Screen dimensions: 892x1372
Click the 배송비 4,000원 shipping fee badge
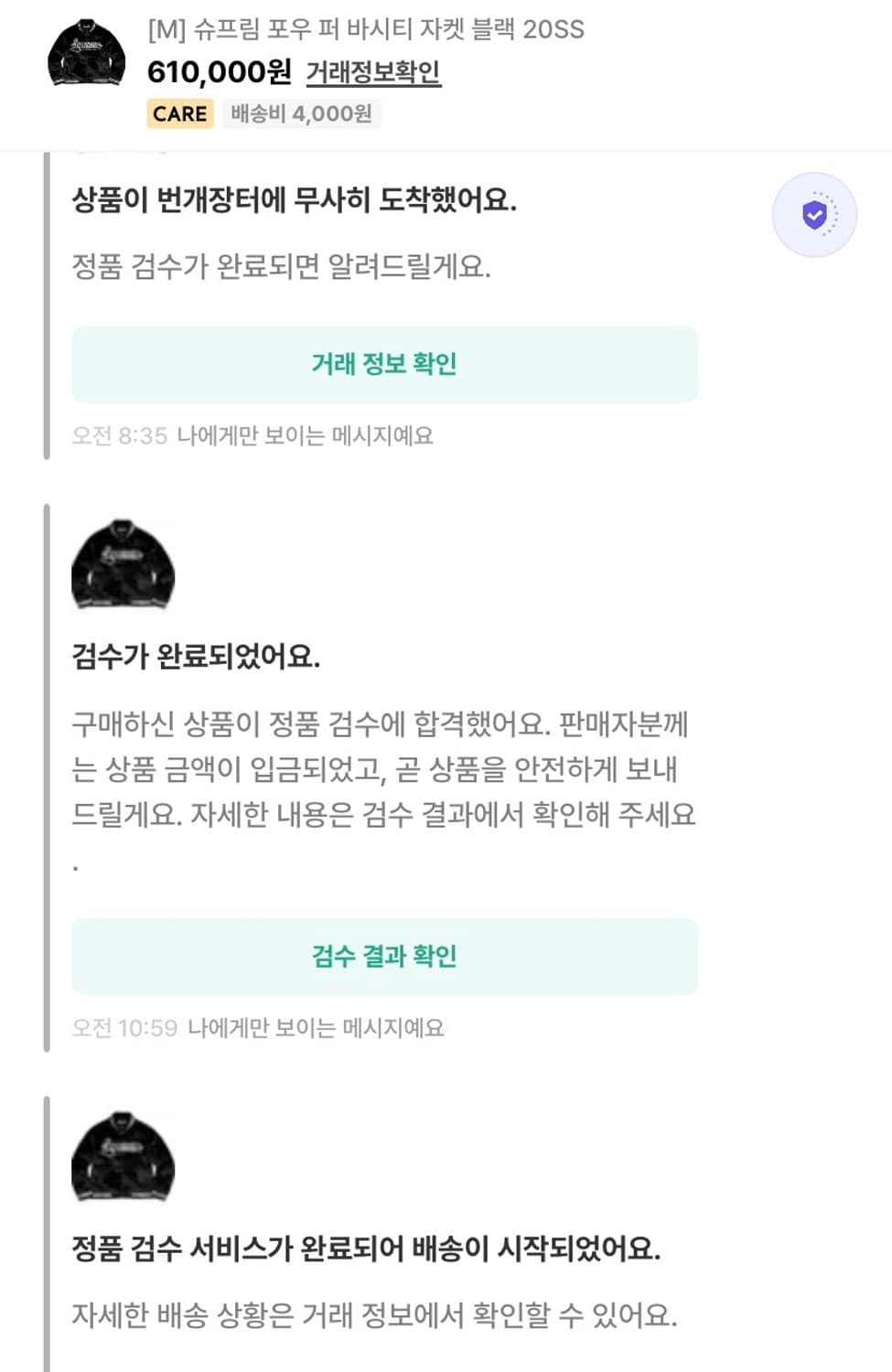pyautogui.click(x=300, y=113)
